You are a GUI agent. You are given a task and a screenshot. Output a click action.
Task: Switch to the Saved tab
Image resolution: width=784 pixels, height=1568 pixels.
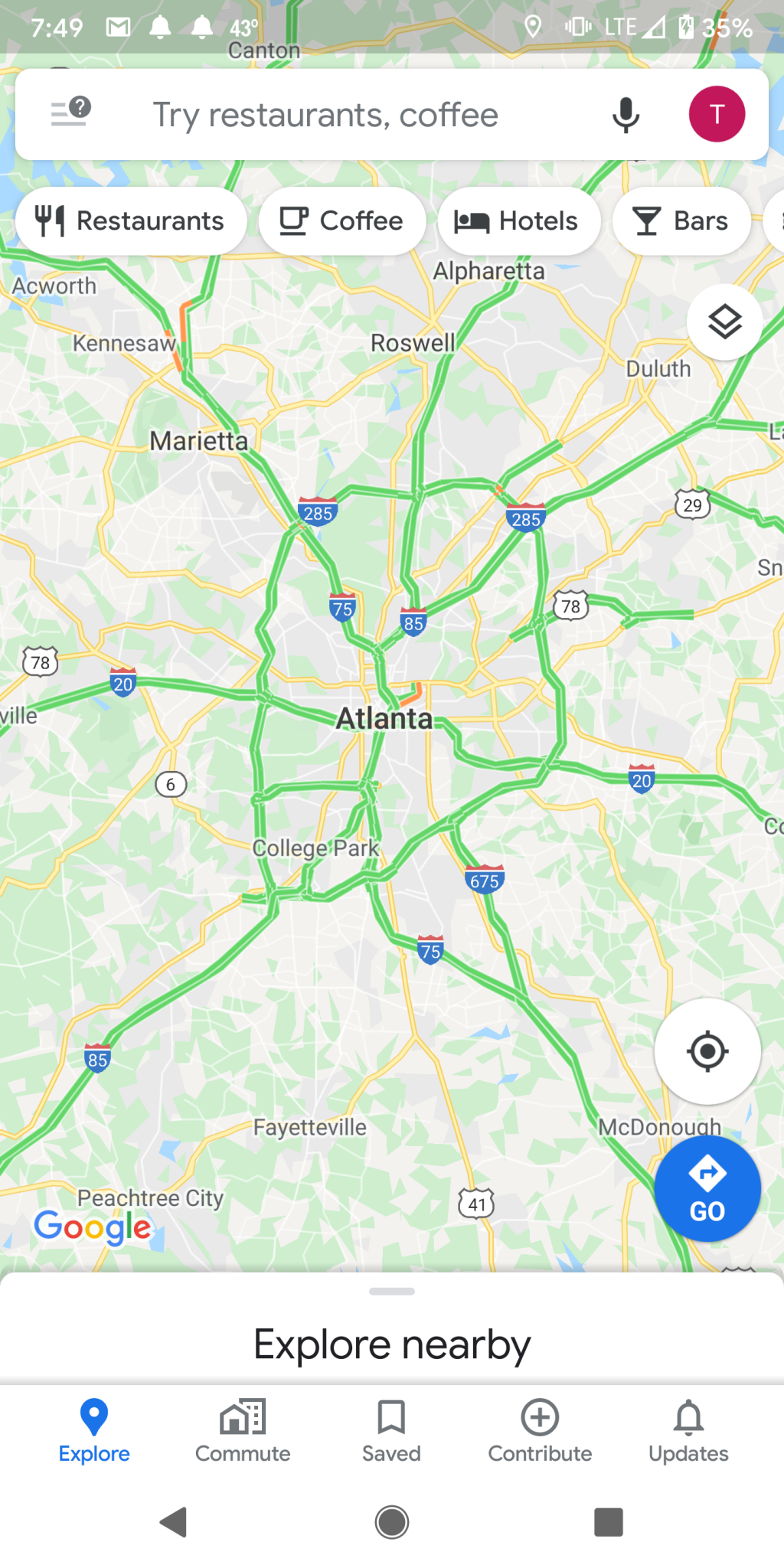click(391, 1431)
